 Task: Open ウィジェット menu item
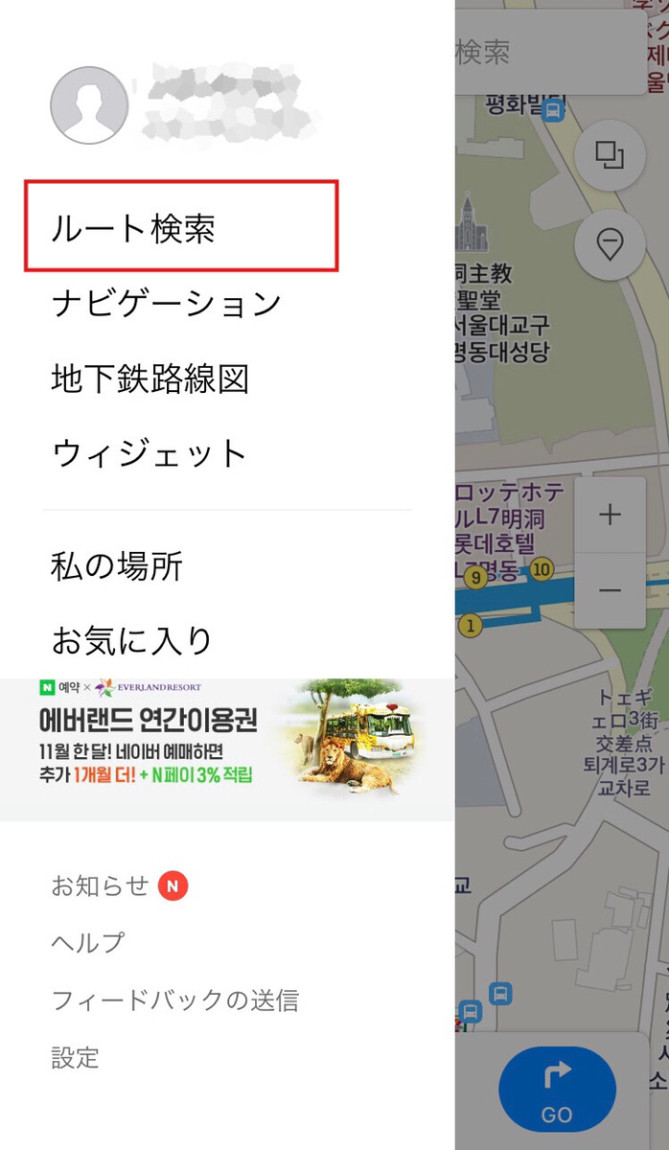pos(148,453)
